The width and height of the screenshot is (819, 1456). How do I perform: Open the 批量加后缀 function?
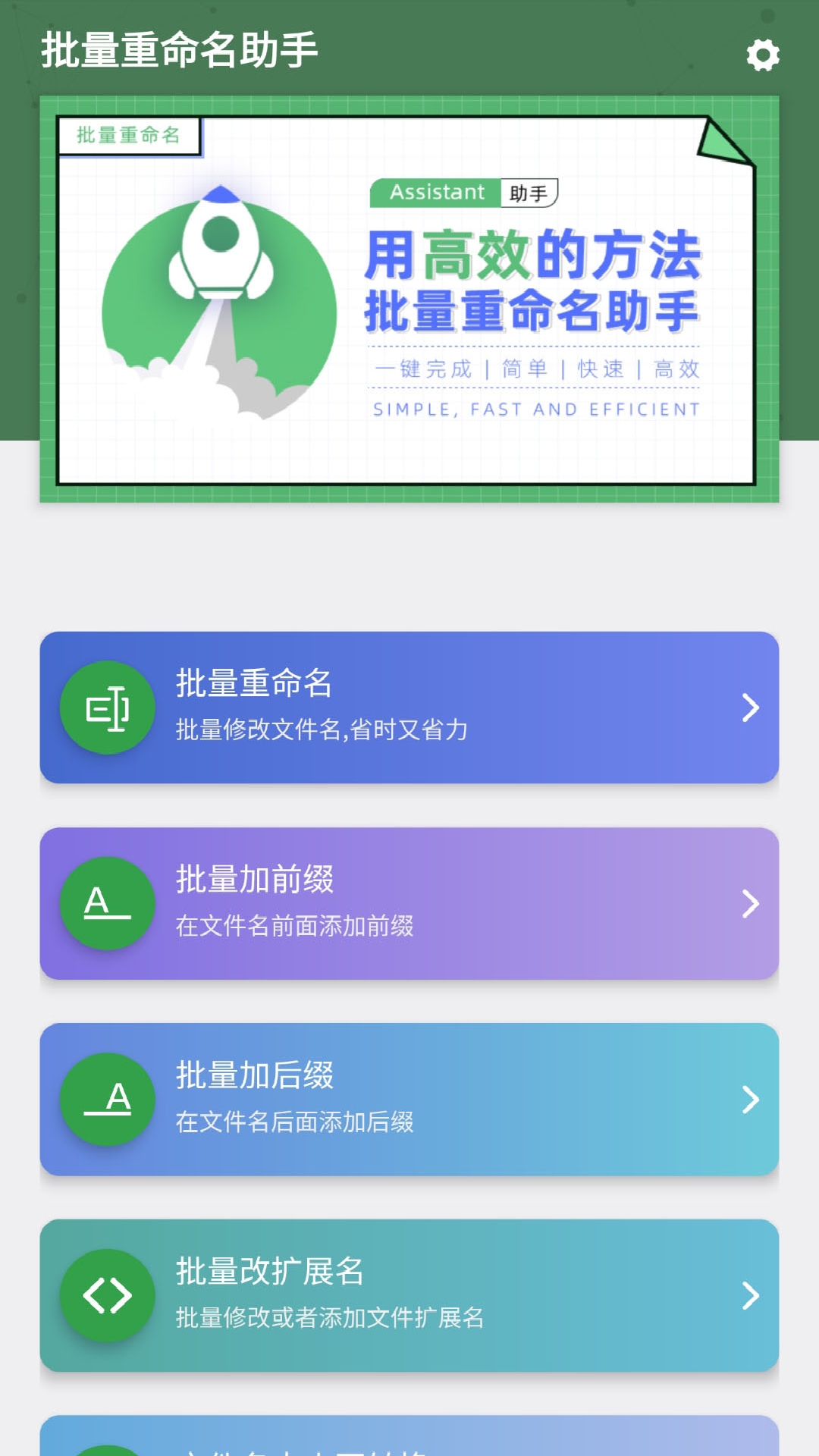409,1098
